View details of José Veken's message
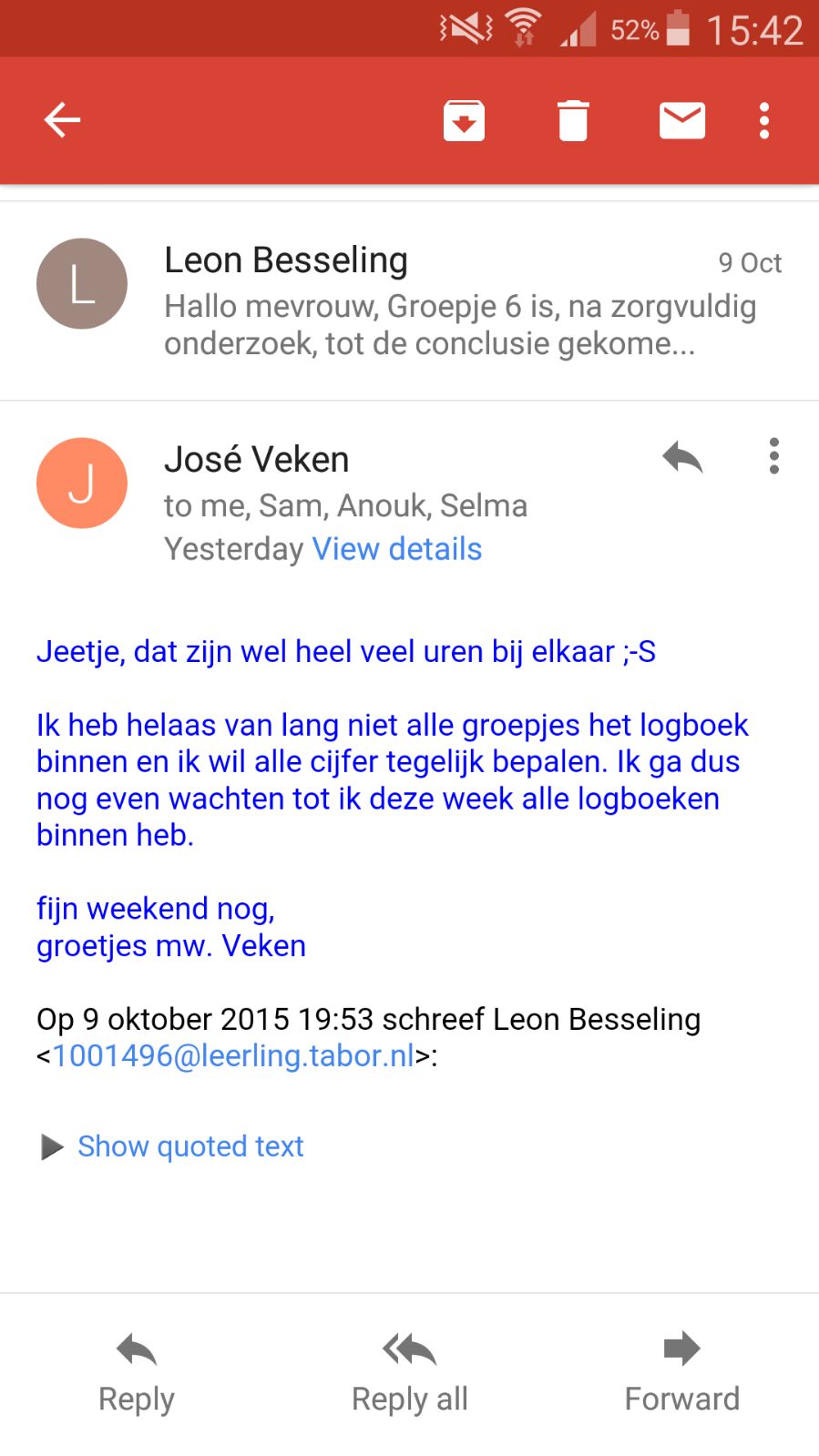Viewport: 819px width, 1456px height. click(x=396, y=549)
